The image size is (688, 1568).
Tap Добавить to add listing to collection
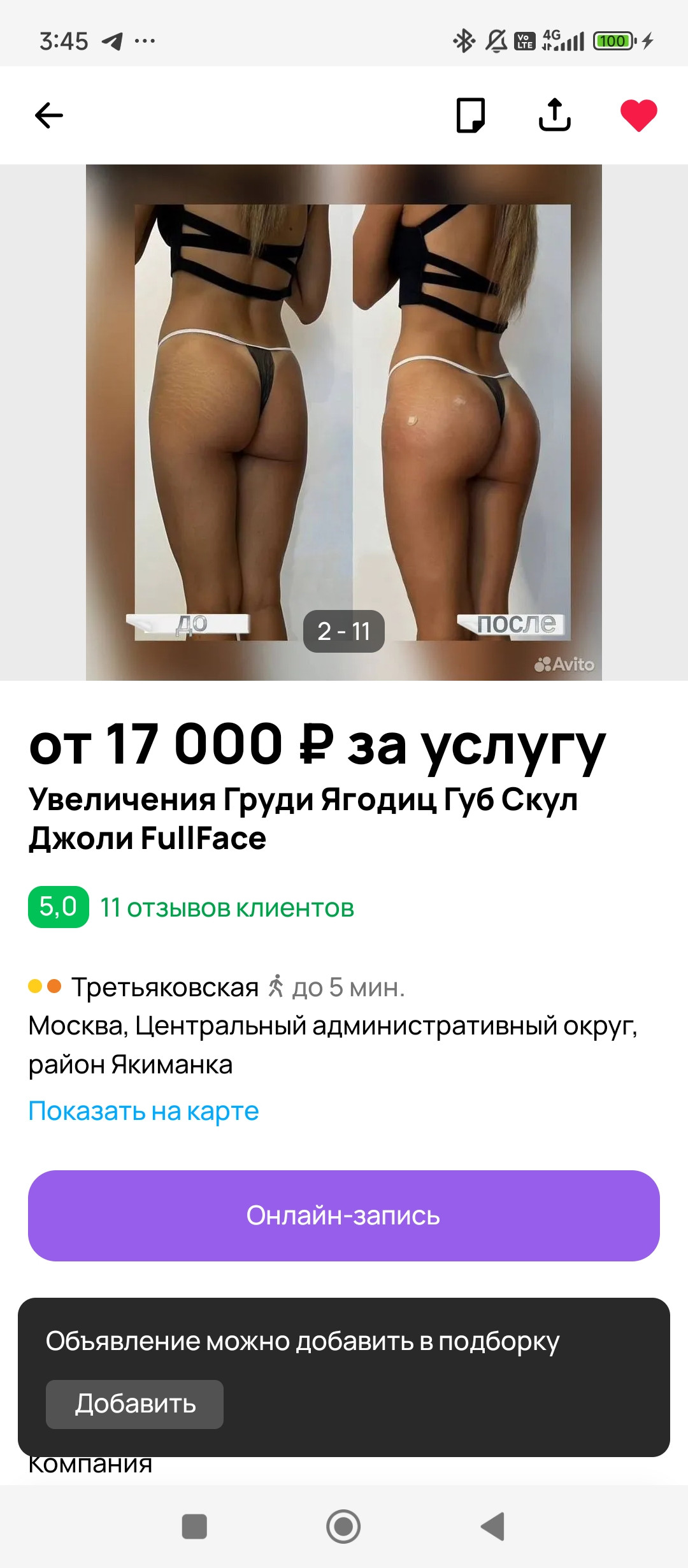click(x=134, y=1404)
